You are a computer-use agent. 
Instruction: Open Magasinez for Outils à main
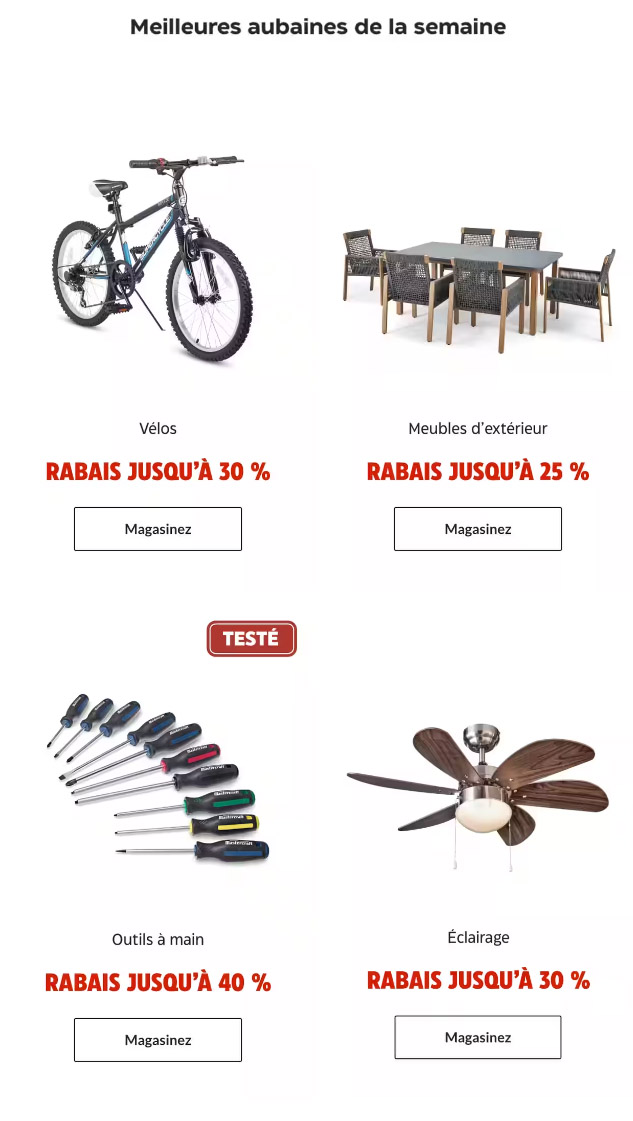[x=158, y=1040]
